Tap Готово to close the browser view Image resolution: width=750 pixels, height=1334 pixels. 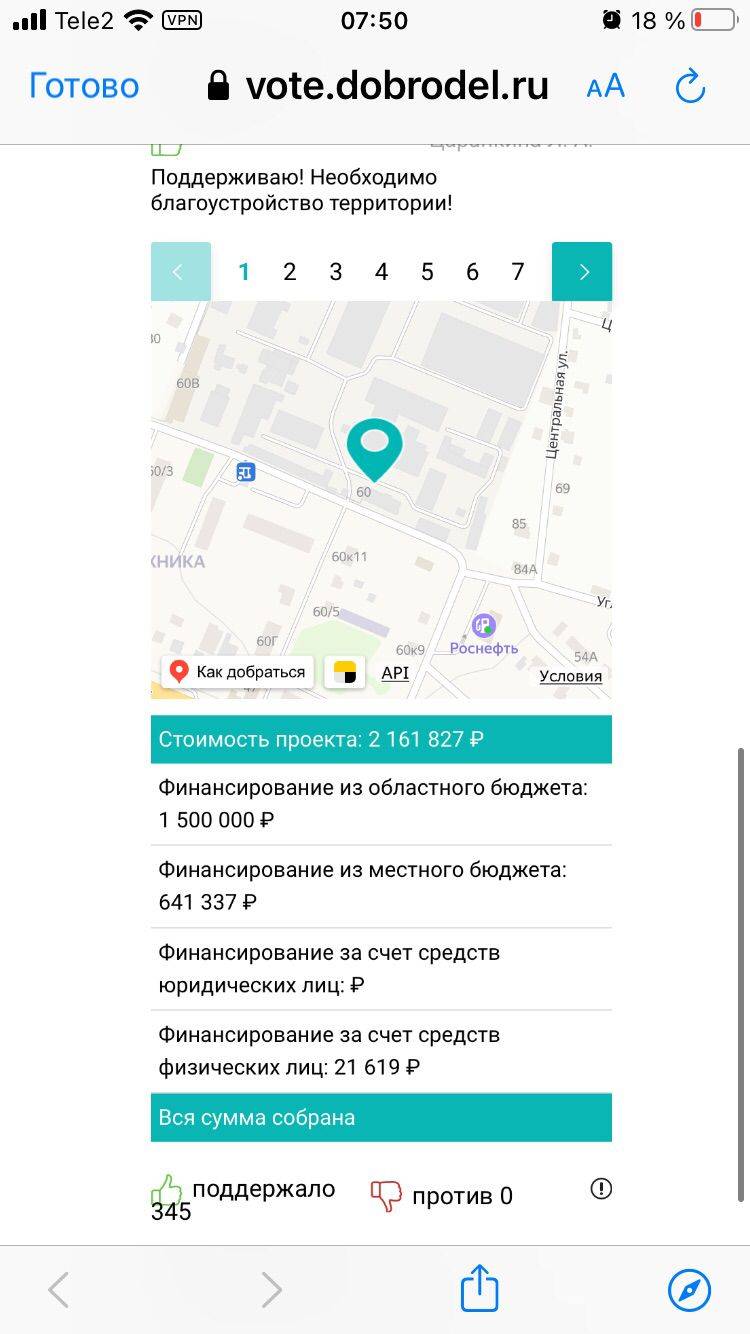coord(84,86)
